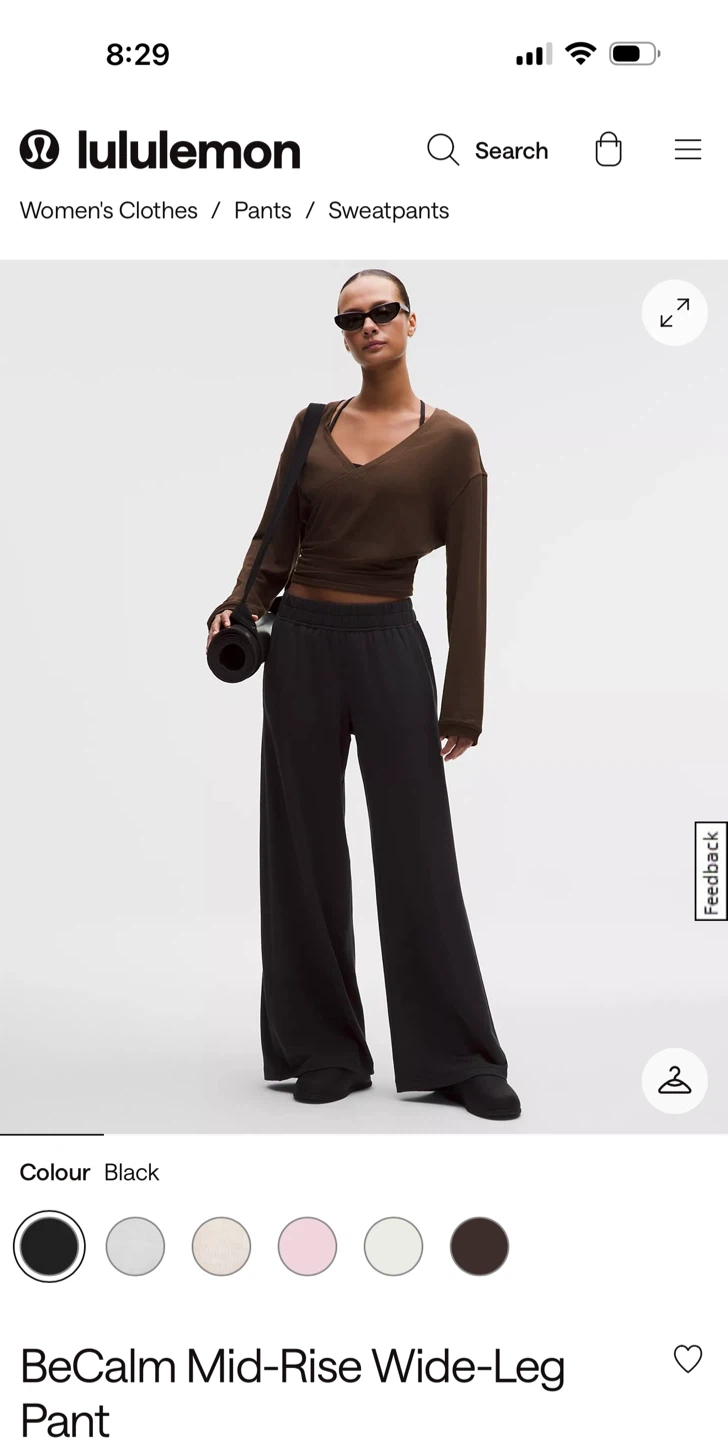The height and width of the screenshot is (1440, 728).
Task: Open the hamburger menu
Action: click(688, 150)
